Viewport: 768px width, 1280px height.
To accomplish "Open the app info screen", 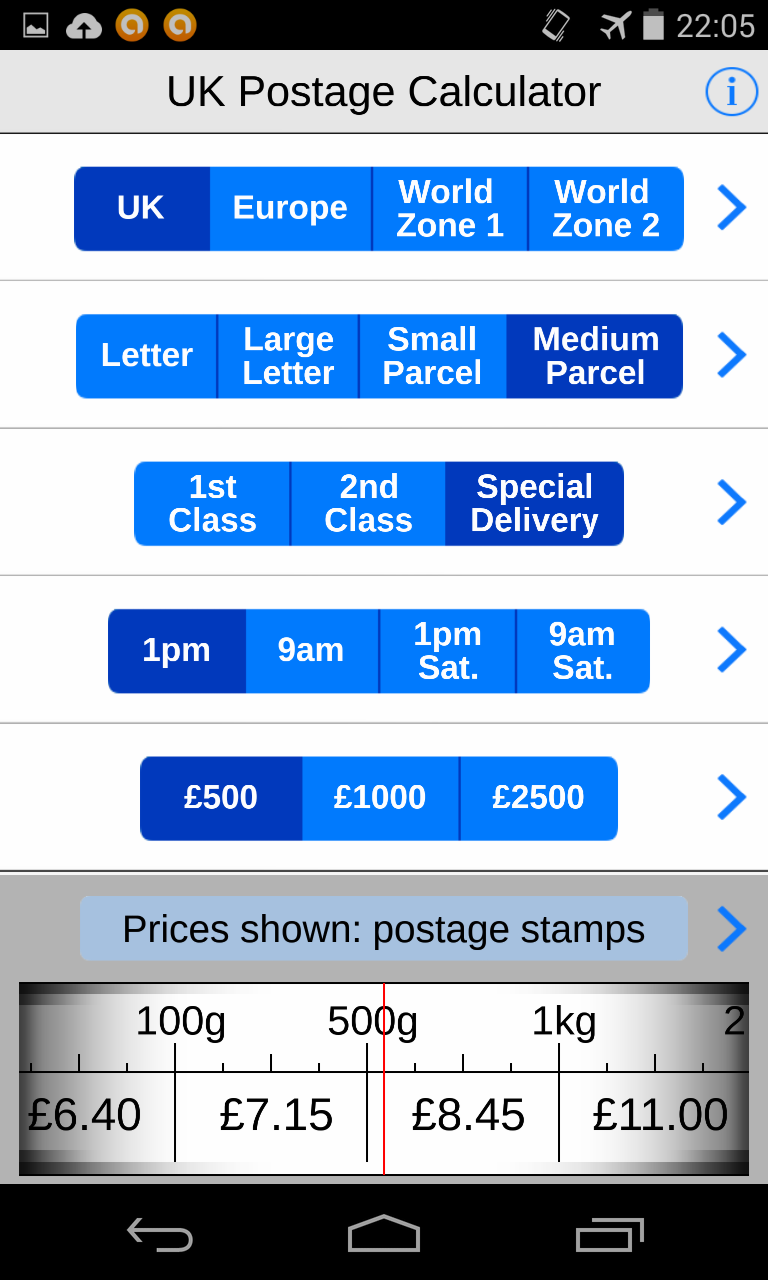I will click(731, 91).
